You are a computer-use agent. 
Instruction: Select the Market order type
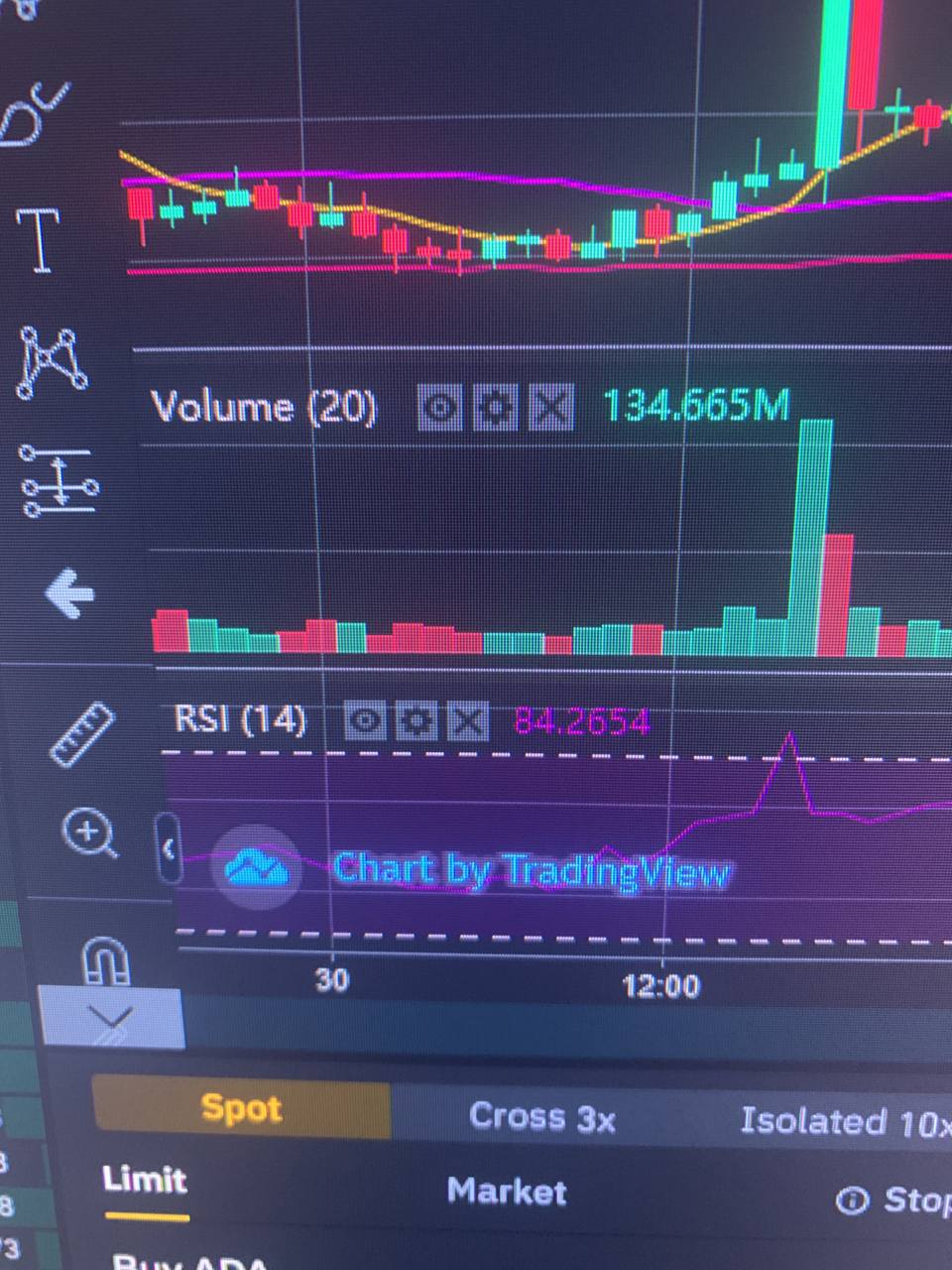(507, 1191)
